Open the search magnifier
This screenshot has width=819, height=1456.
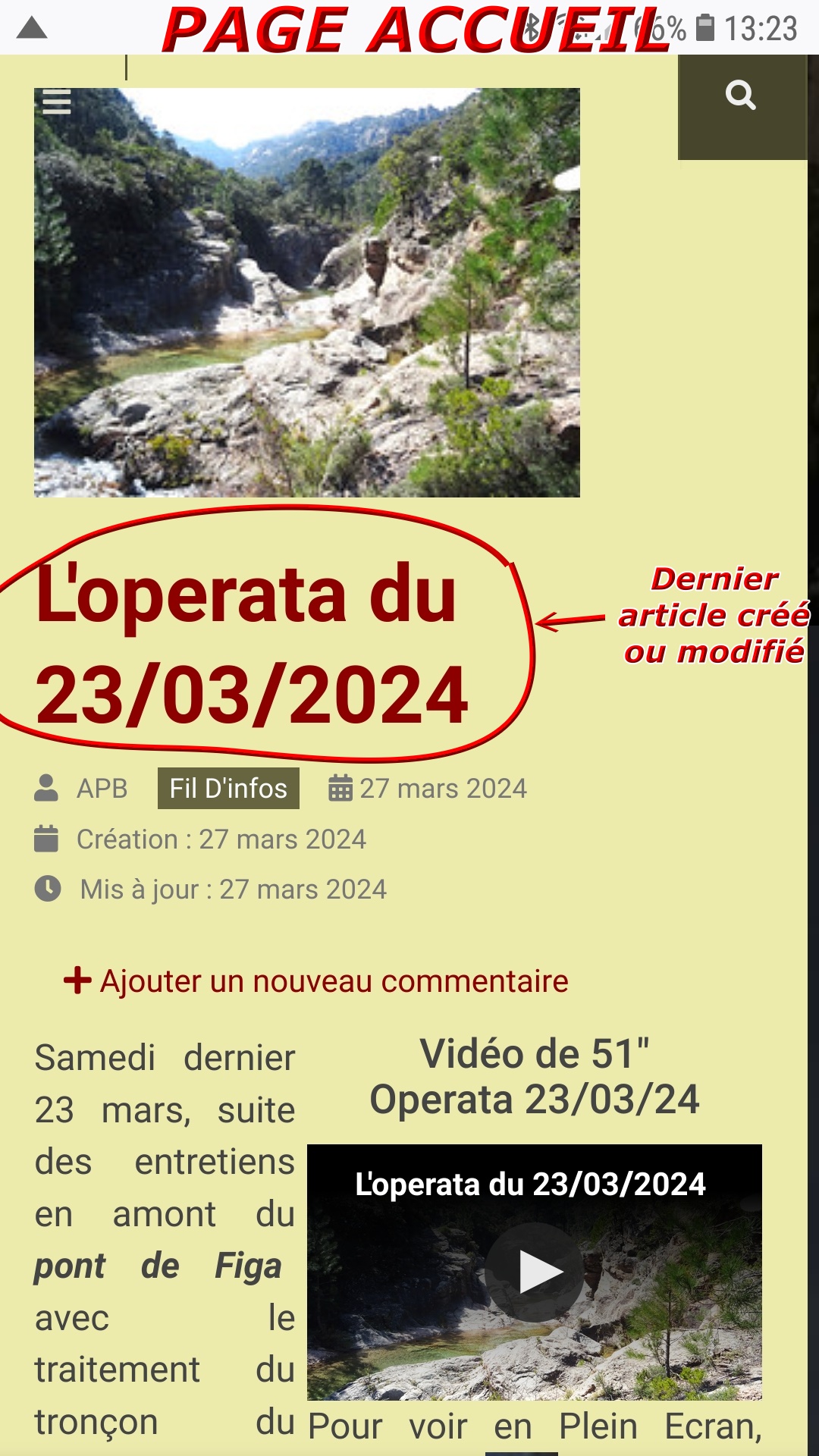(x=741, y=96)
